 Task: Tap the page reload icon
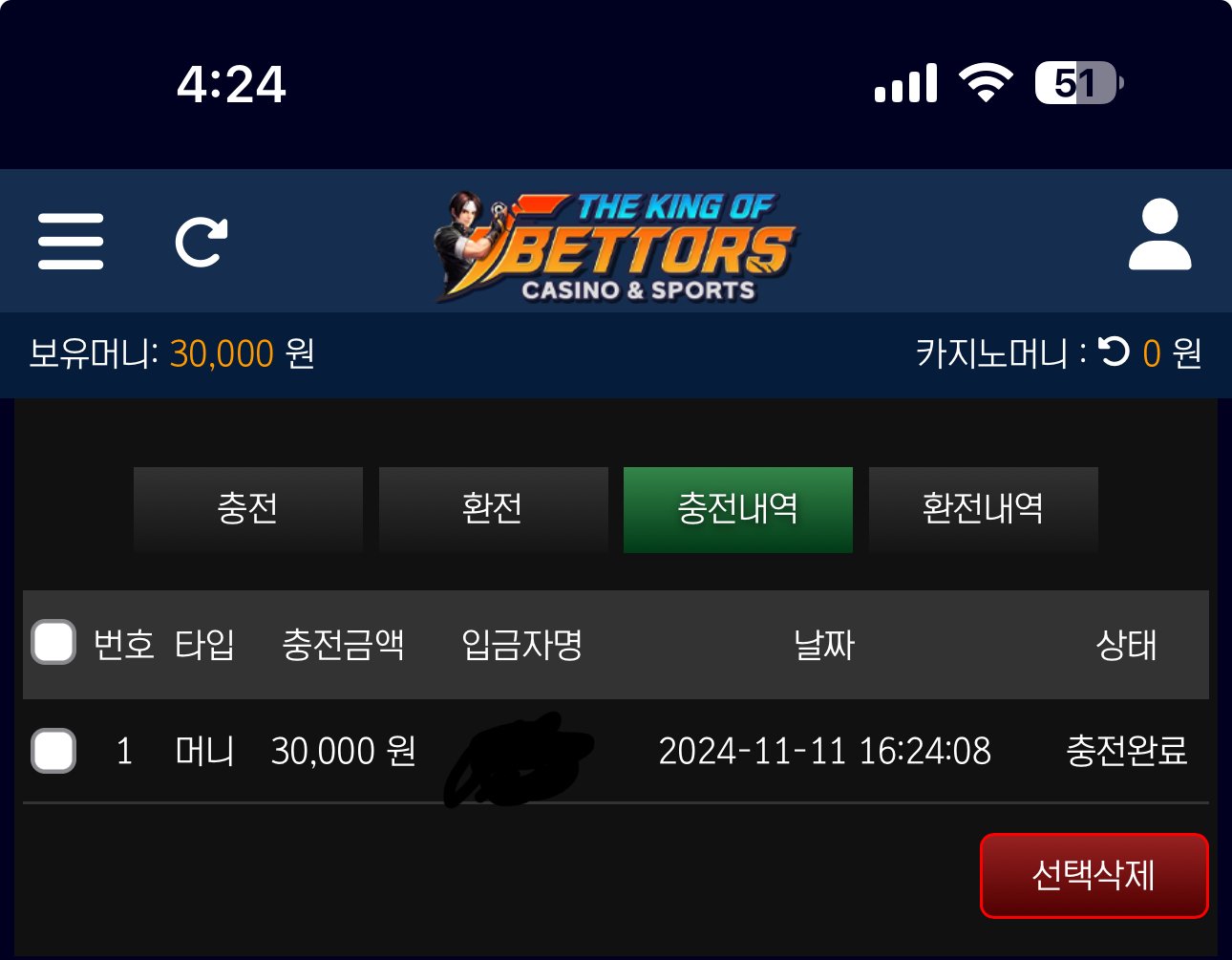(202, 242)
